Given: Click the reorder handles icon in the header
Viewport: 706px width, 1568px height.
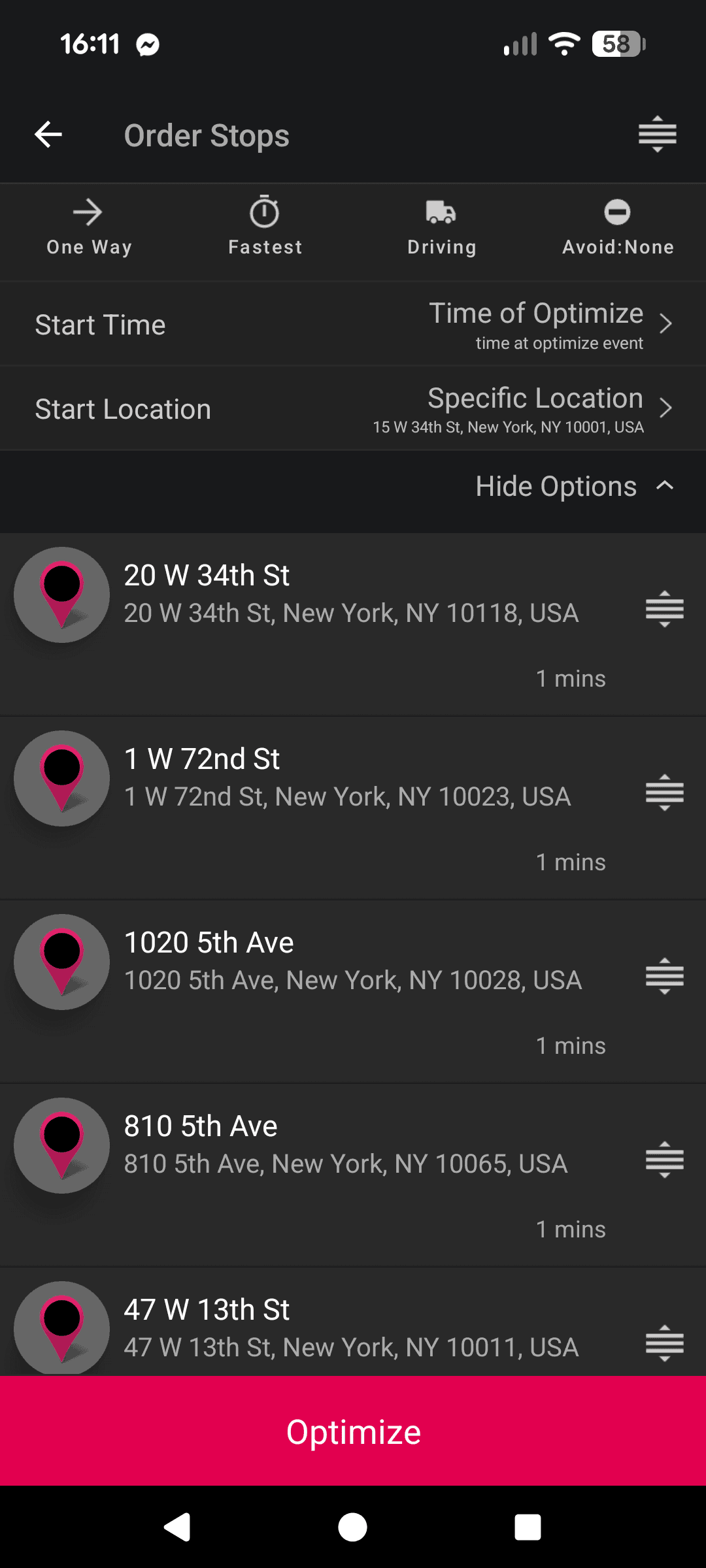Looking at the screenshot, I should coord(658,135).
